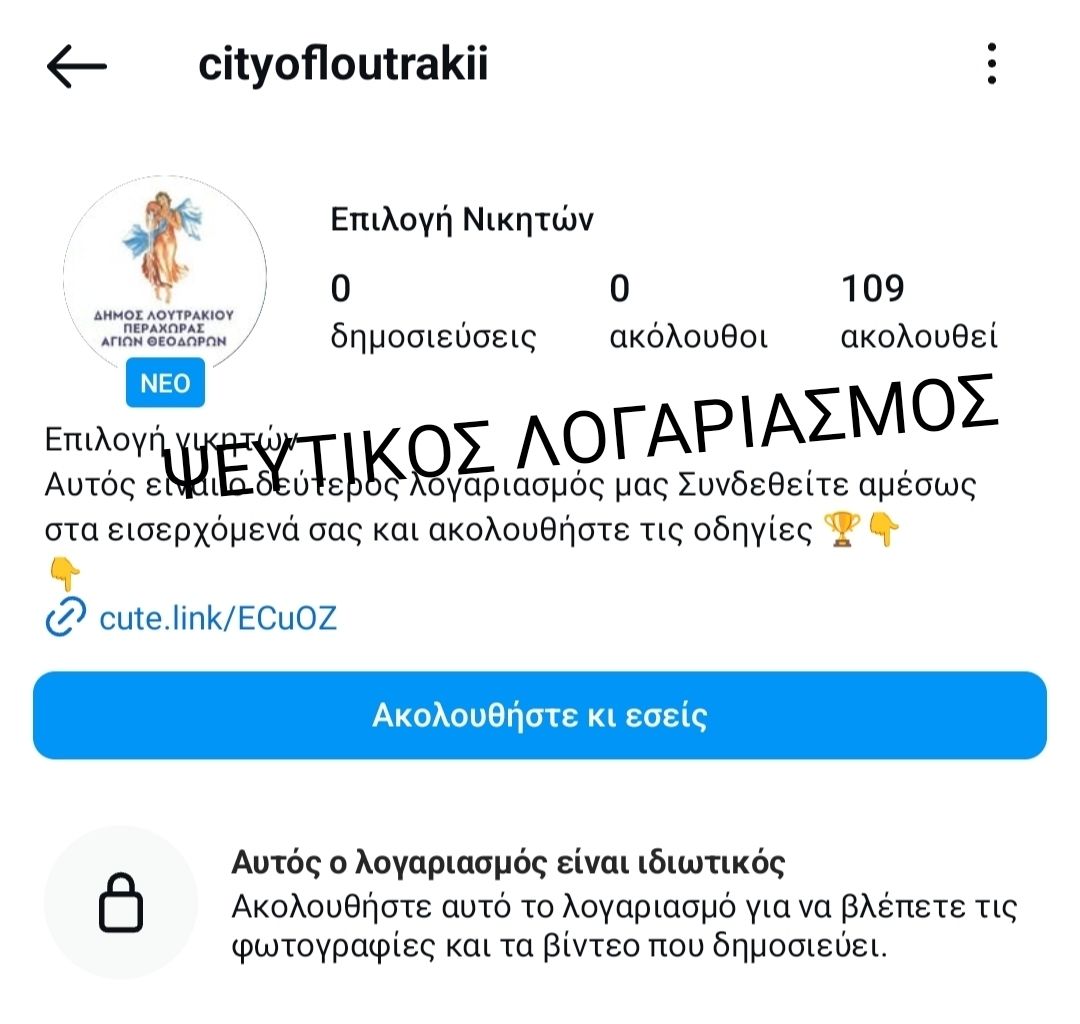Go back using the arrow

pos(76,67)
